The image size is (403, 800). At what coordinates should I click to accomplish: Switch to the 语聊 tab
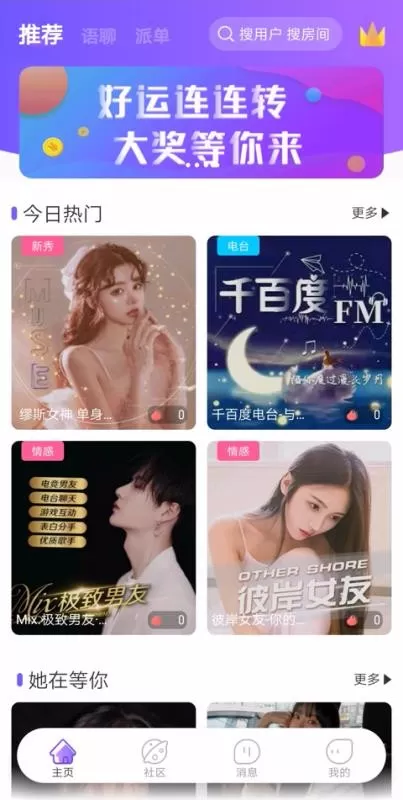tap(98, 36)
